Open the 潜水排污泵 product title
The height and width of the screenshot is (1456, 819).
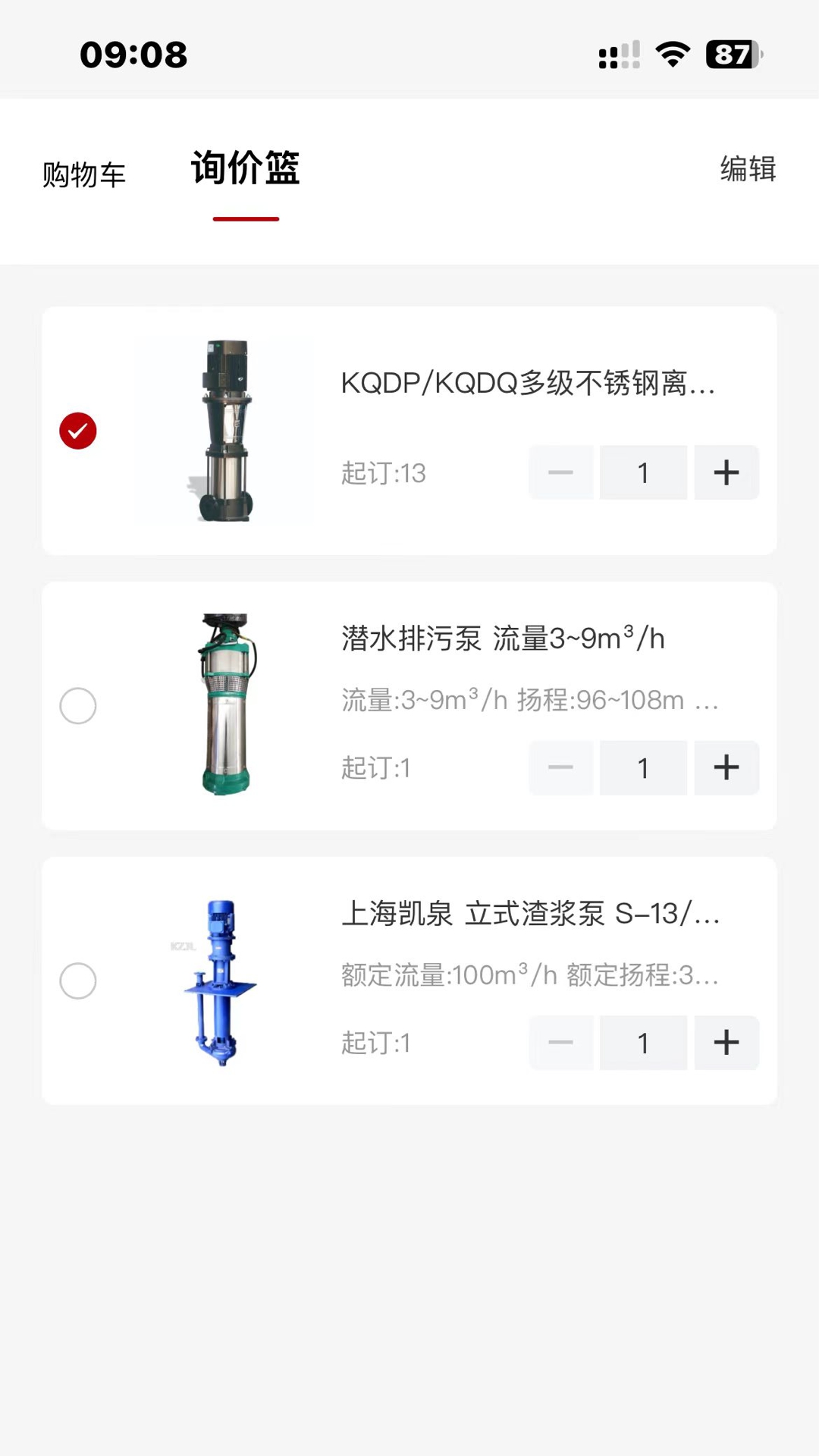click(x=502, y=639)
